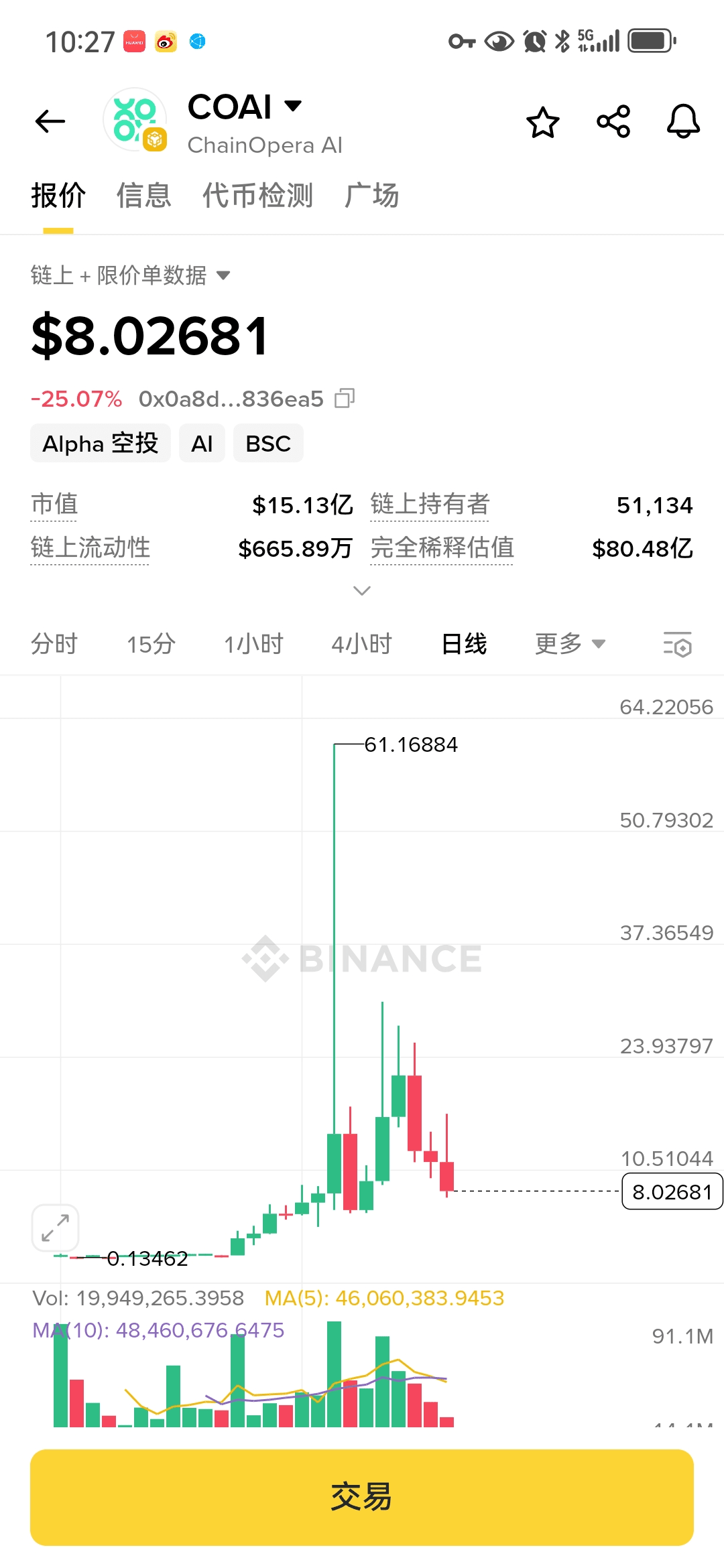Viewport: 724px width, 1568px height.
Task: Open the 链上 + 限价单数据 dropdown
Action: click(131, 275)
